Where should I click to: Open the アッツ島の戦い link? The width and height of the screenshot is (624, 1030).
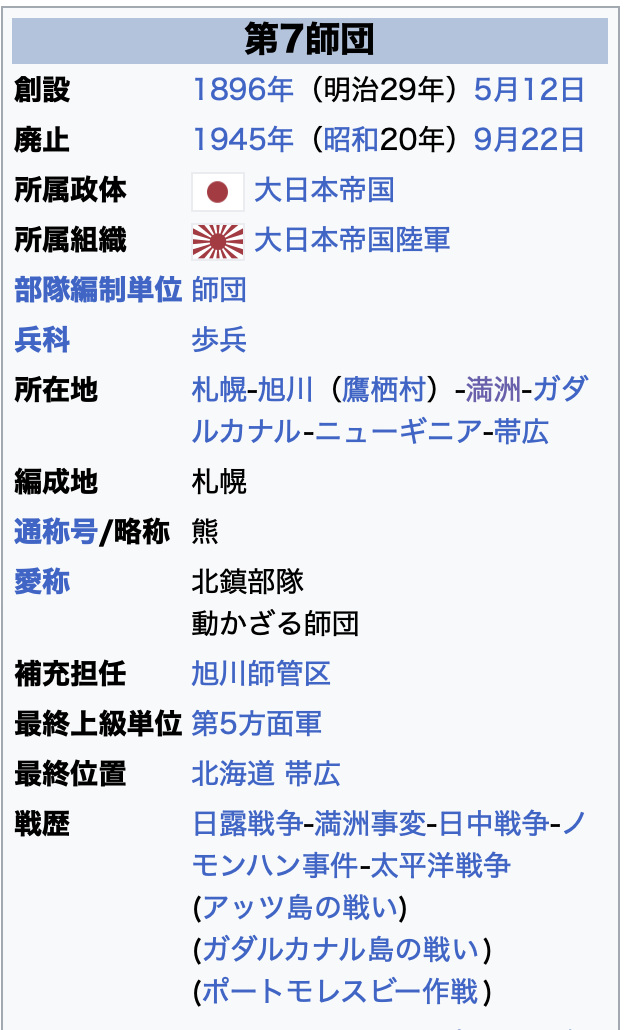301,907
